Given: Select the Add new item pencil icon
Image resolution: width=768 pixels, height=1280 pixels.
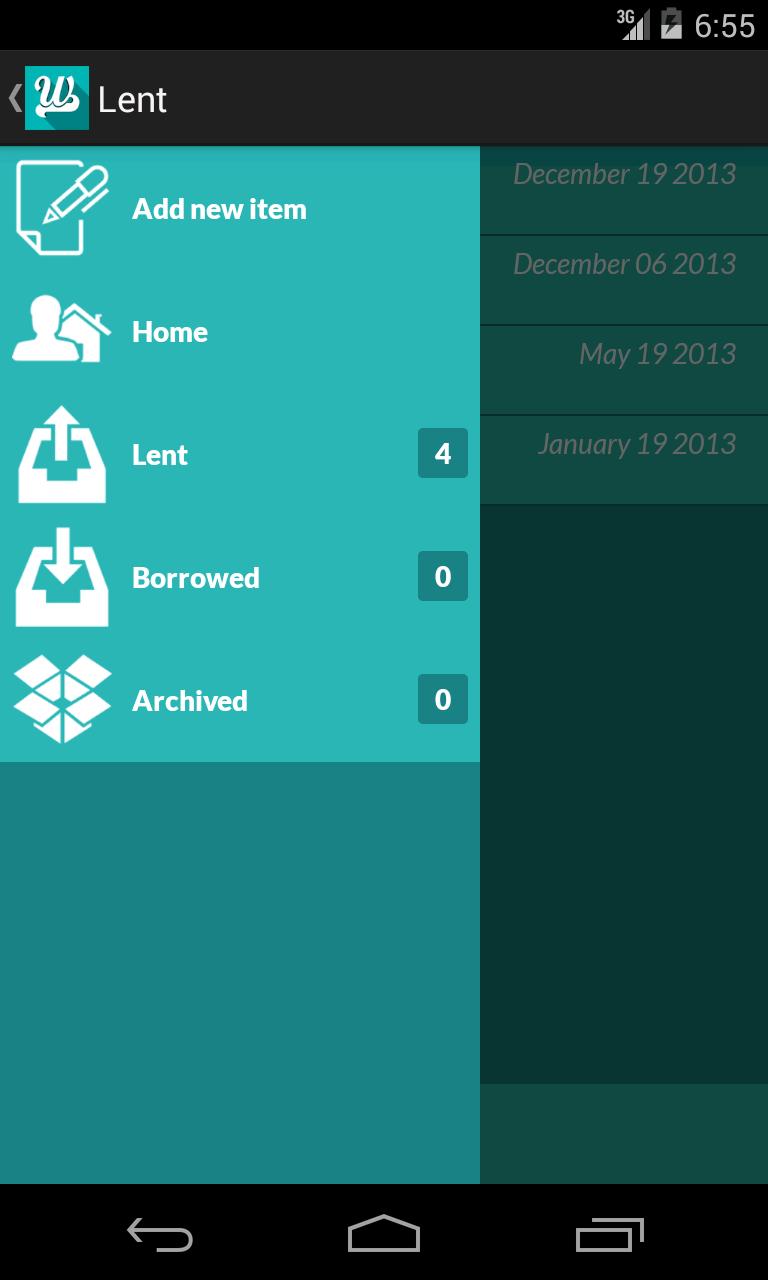Looking at the screenshot, I should pyautogui.click(x=61, y=207).
